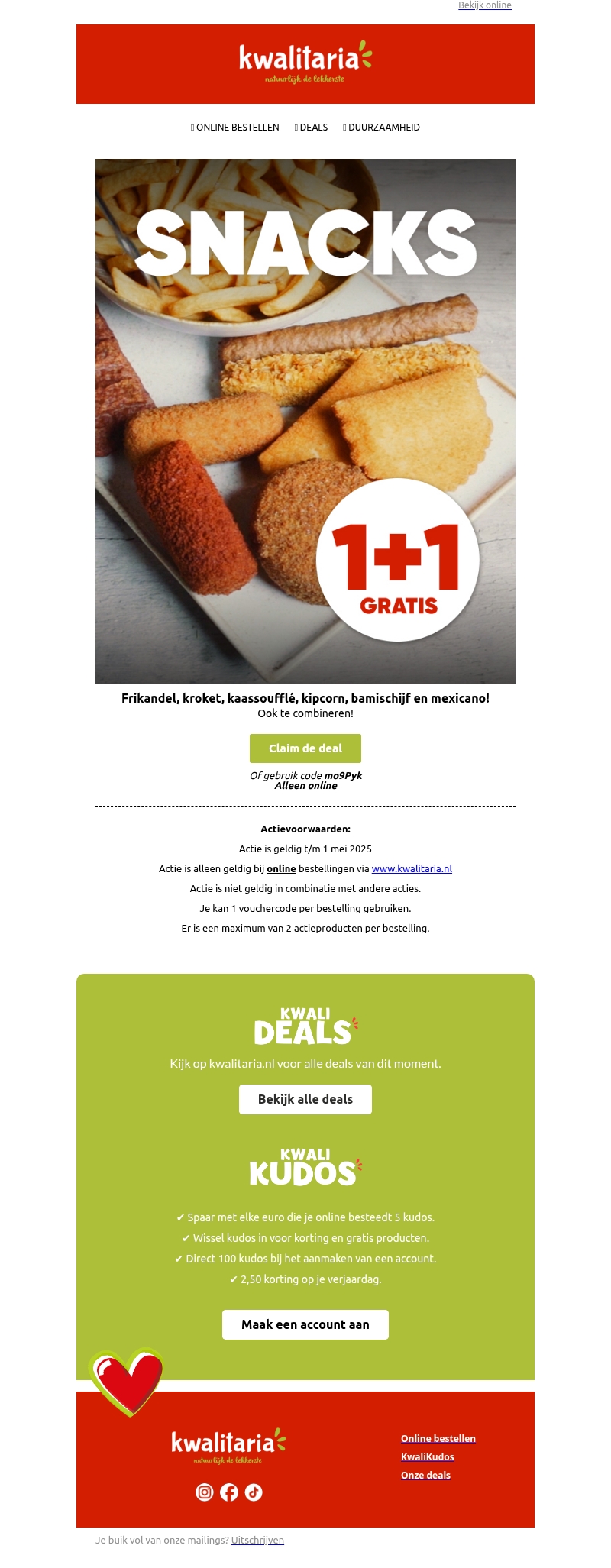The width and height of the screenshot is (611, 1568).
Task: Tap the Claim de deal button
Action: click(x=305, y=748)
